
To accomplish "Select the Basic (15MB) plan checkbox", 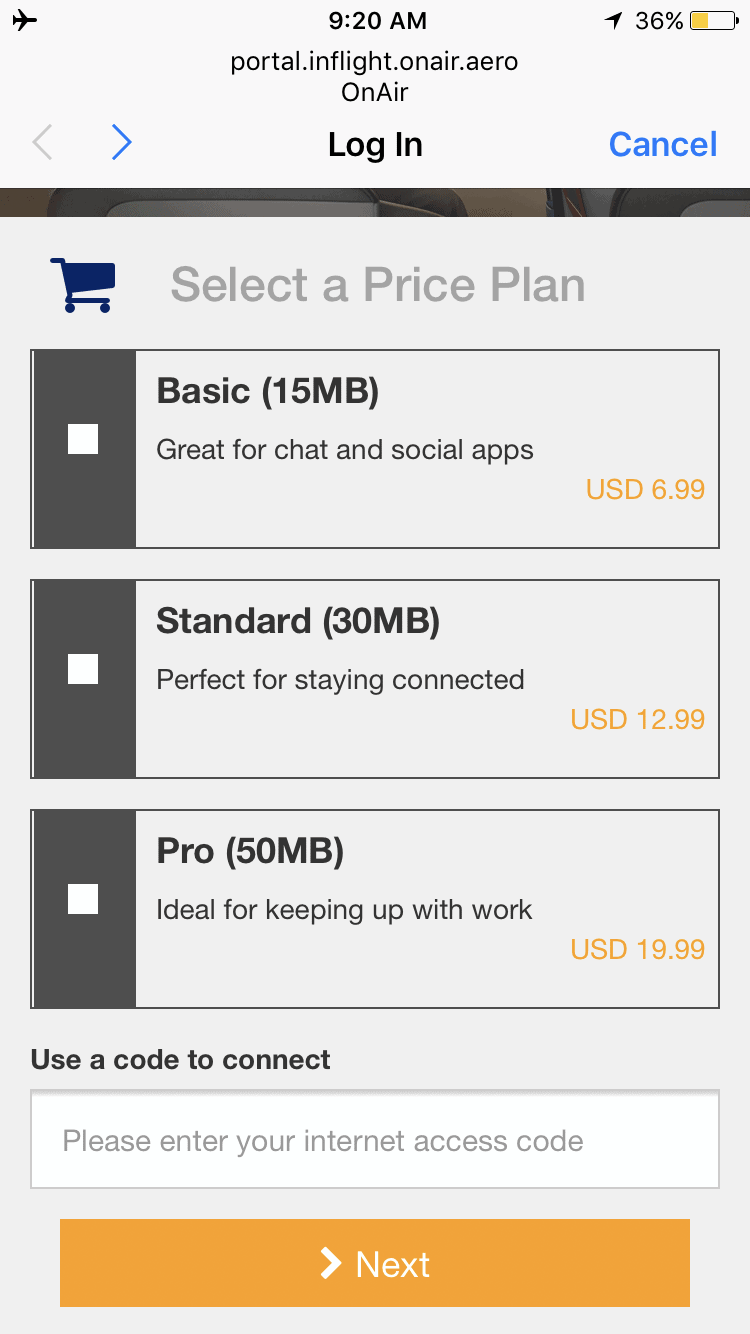I will tap(83, 439).
